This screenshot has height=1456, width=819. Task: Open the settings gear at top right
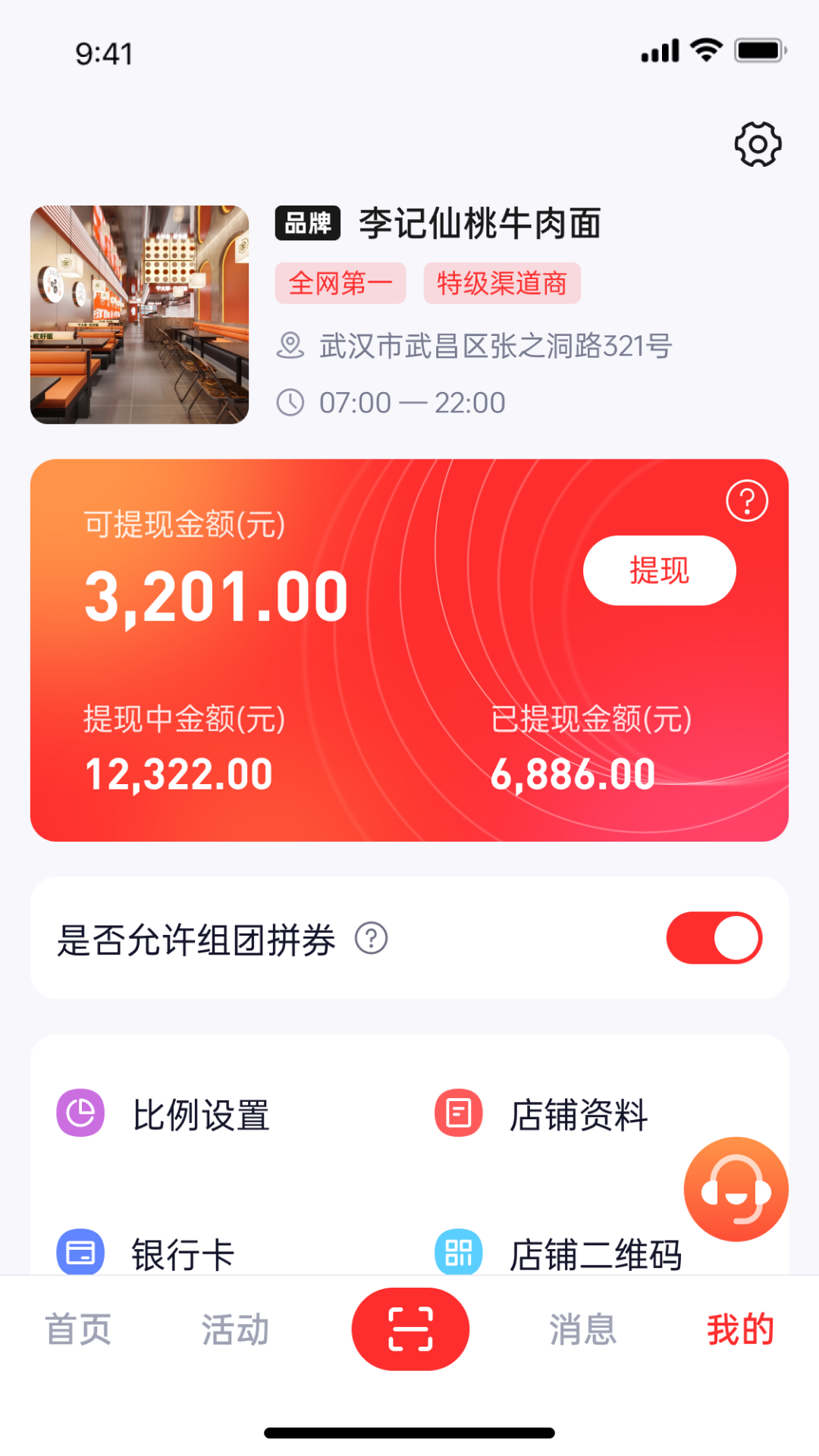(x=758, y=143)
